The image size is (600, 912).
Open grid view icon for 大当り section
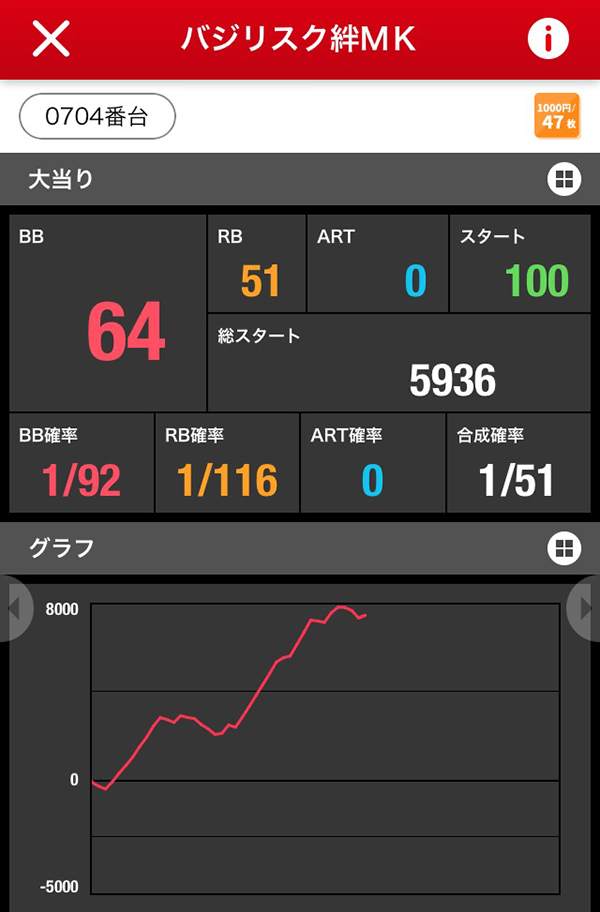[x=563, y=179]
